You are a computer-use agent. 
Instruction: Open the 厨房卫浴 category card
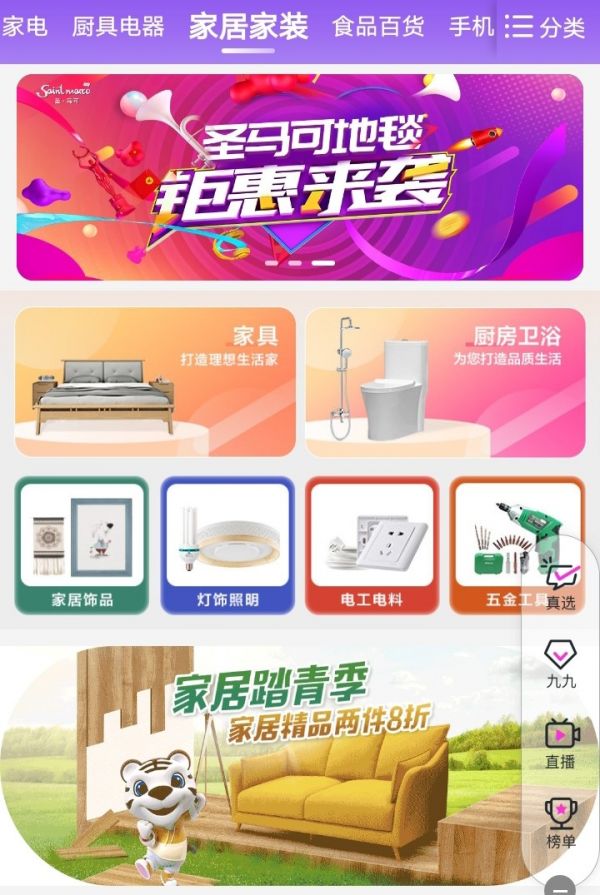tap(445, 382)
